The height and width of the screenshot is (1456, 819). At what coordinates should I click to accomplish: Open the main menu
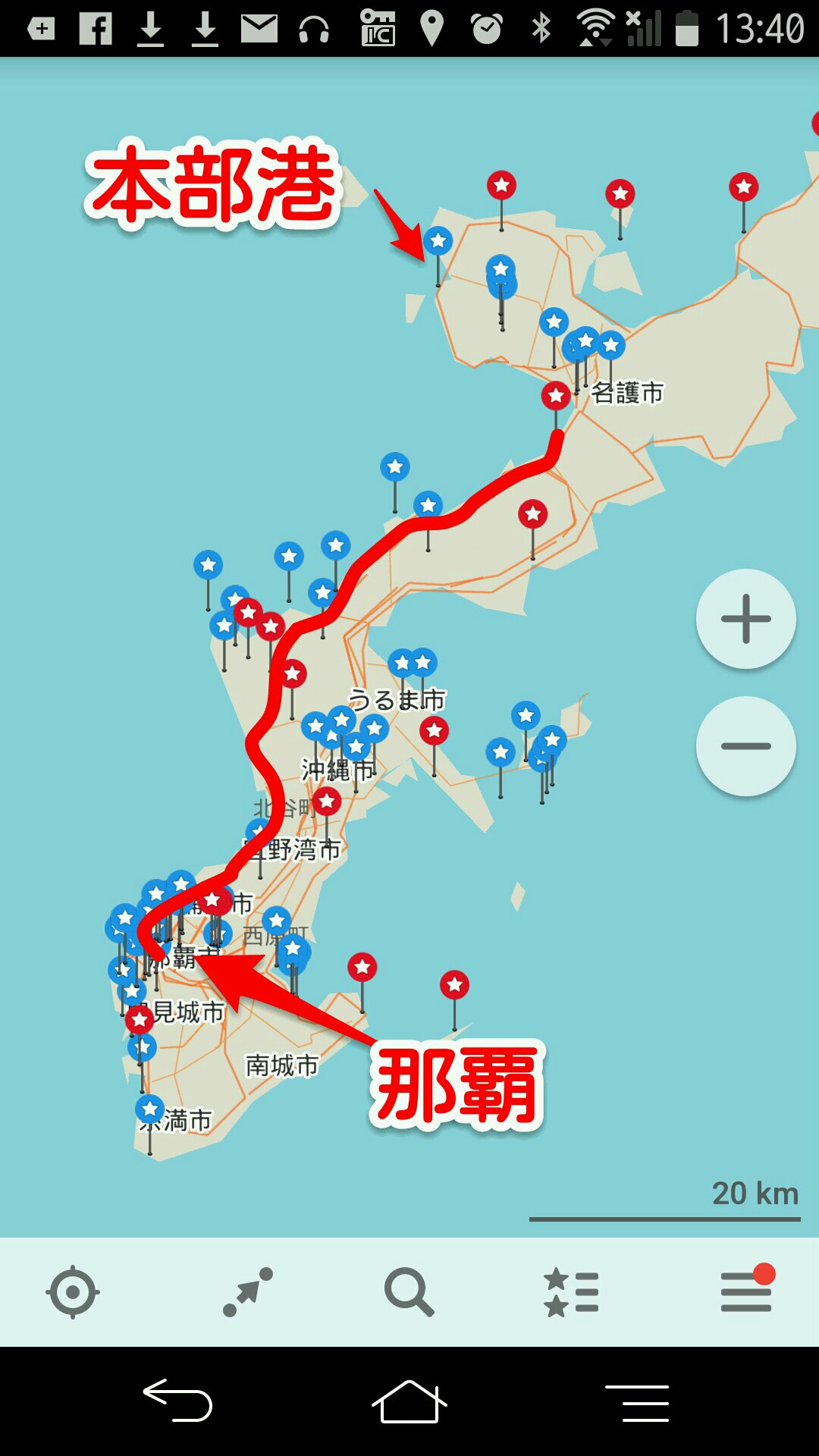coord(746,1291)
